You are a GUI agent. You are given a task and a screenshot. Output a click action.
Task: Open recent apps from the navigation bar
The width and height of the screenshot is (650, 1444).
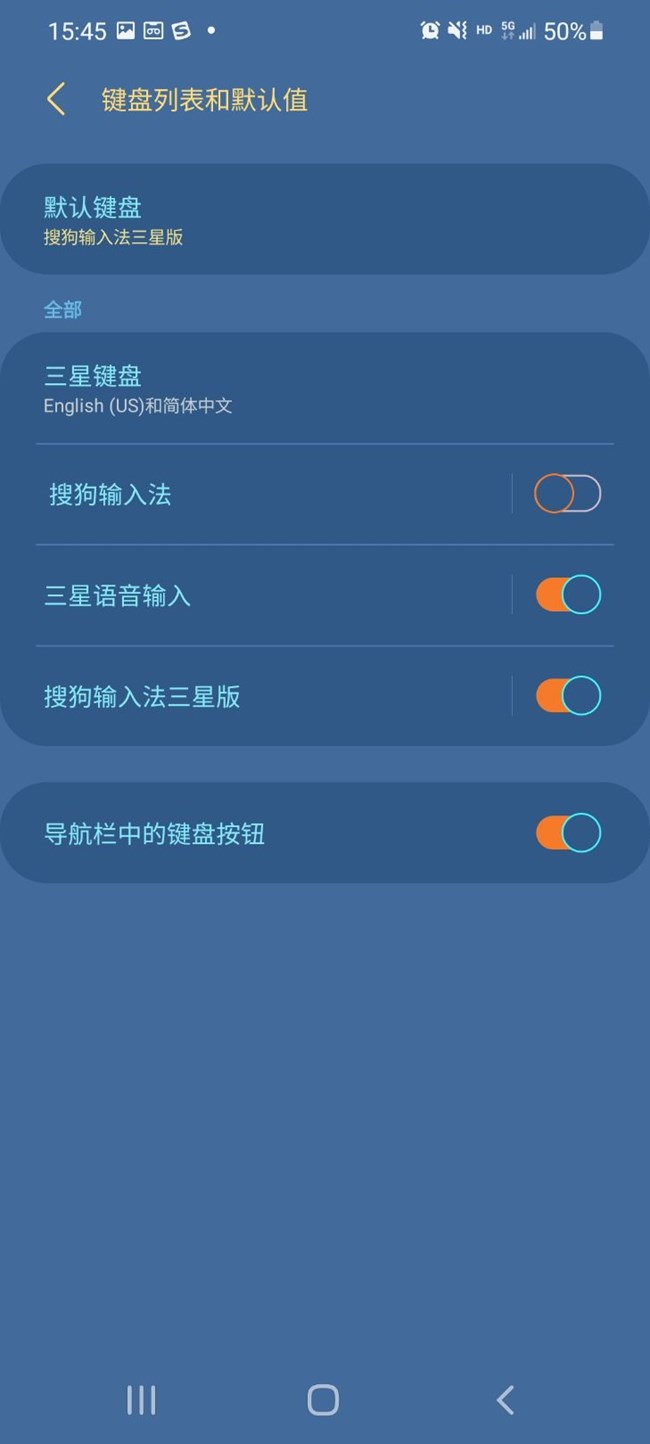pos(141,1400)
